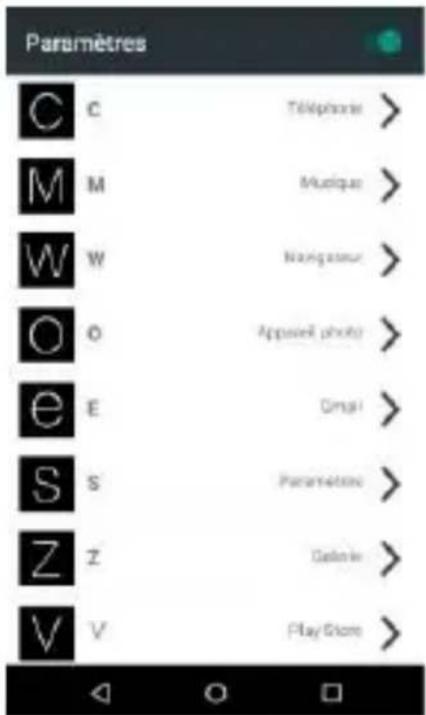This screenshot has width=426, height=715.
Task: Open the S gesture row for Paramètres
Action: click(x=214, y=483)
